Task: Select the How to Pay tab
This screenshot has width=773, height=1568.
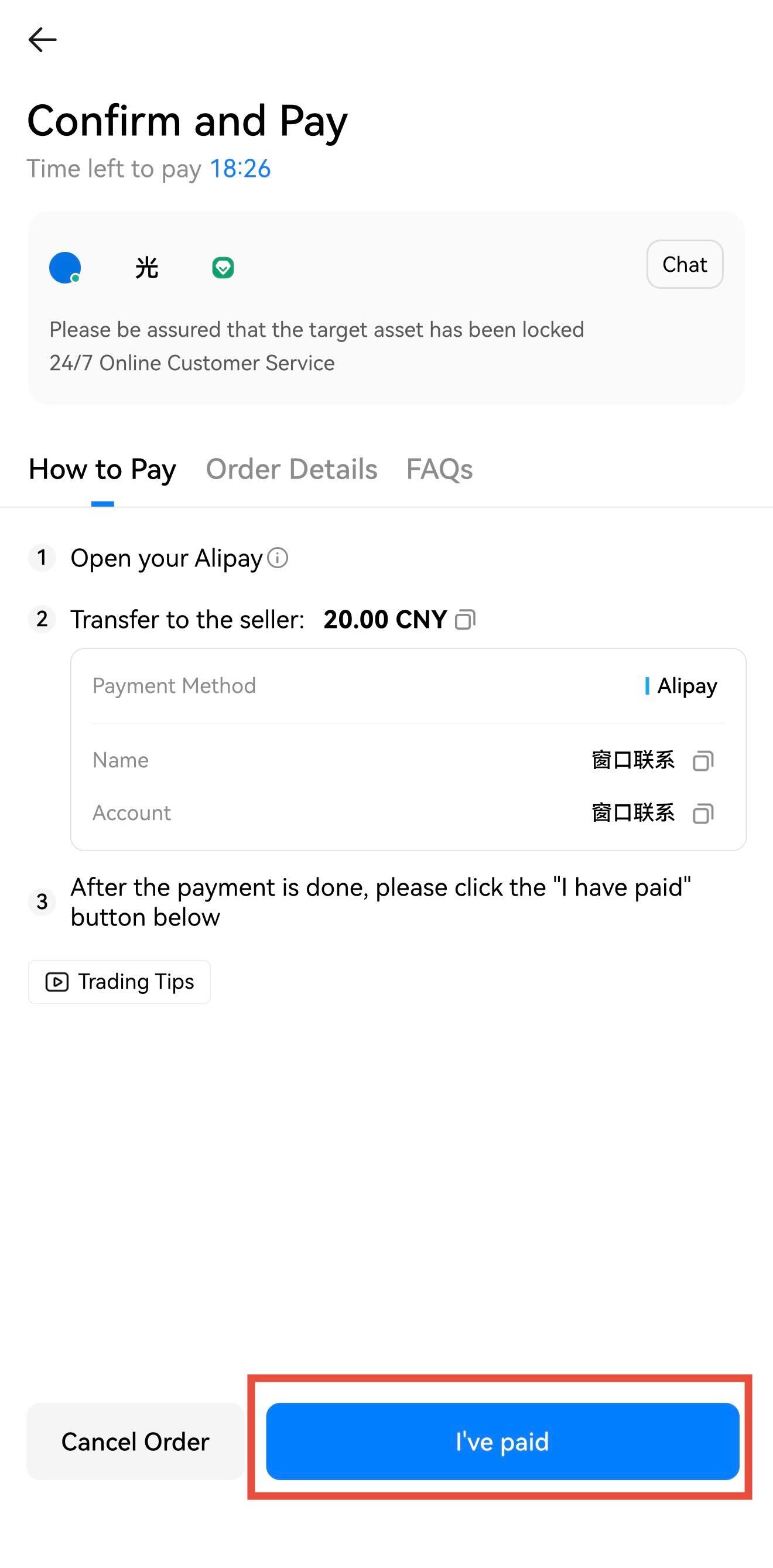Action: coord(102,469)
